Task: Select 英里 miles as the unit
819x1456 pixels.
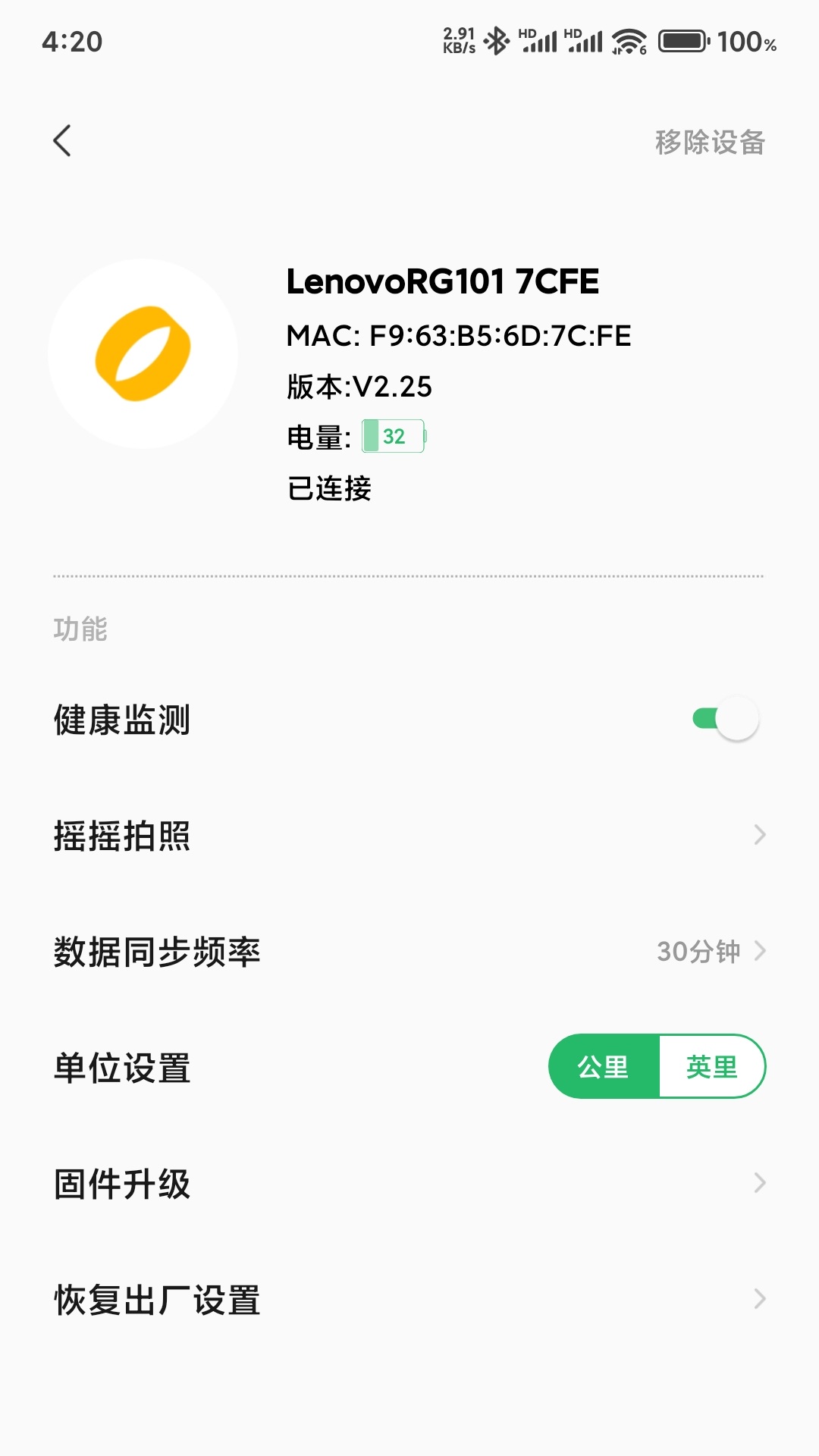Action: (x=713, y=1065)
